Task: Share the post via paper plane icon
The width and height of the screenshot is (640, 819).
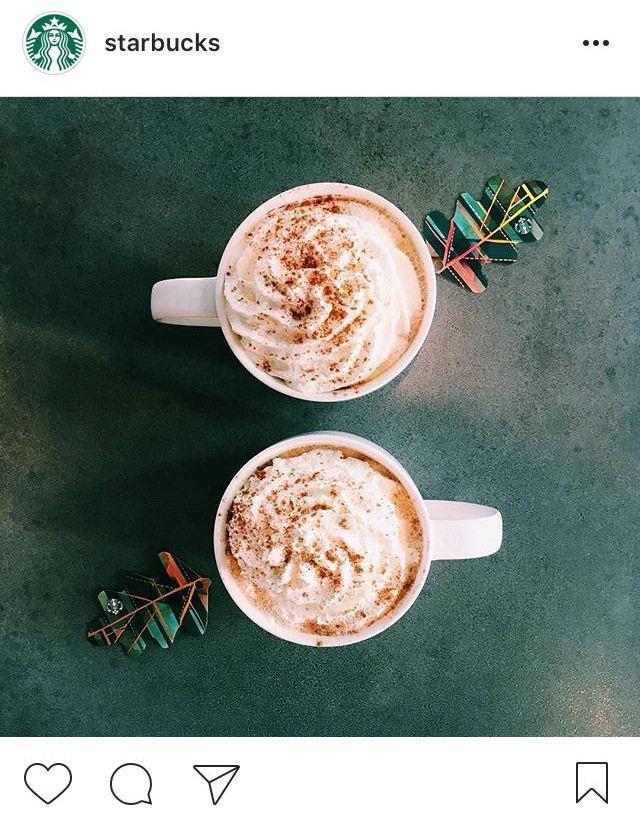Action: pyautogui.click(x=216, y=783)
